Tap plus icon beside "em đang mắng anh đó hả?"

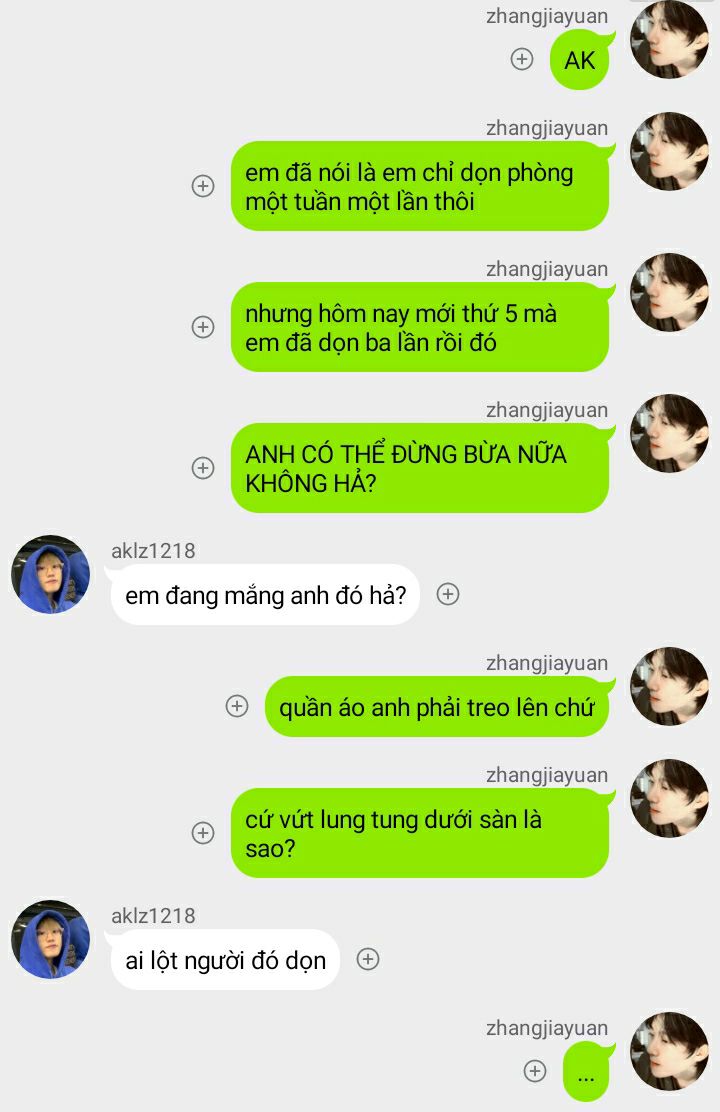pyautogui.click(x=448, y=594)
